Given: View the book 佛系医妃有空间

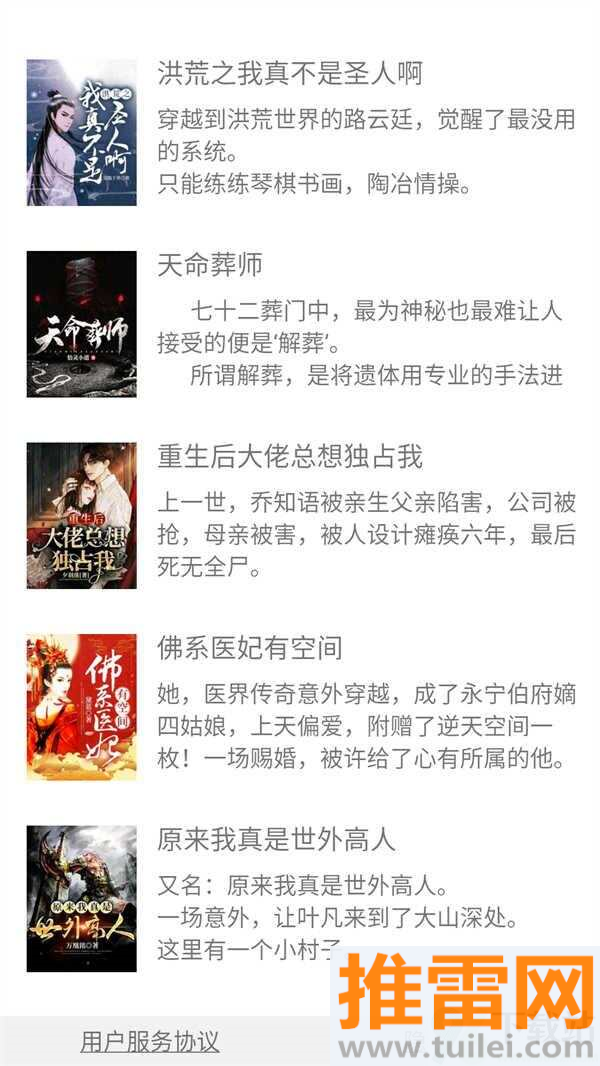Looking at the screenshot, I should [250, 649].
